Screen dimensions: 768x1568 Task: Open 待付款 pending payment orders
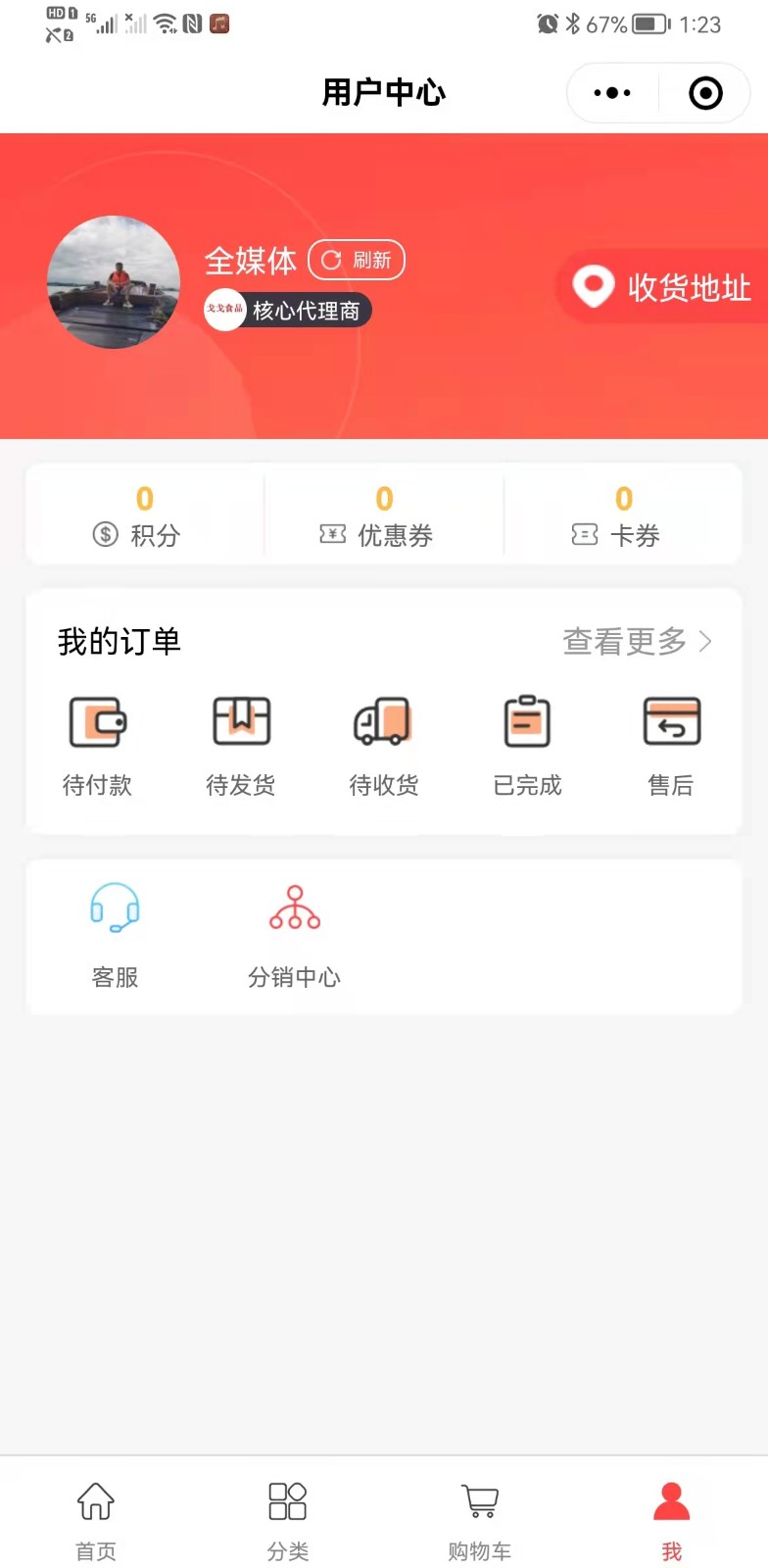[97, 745]
